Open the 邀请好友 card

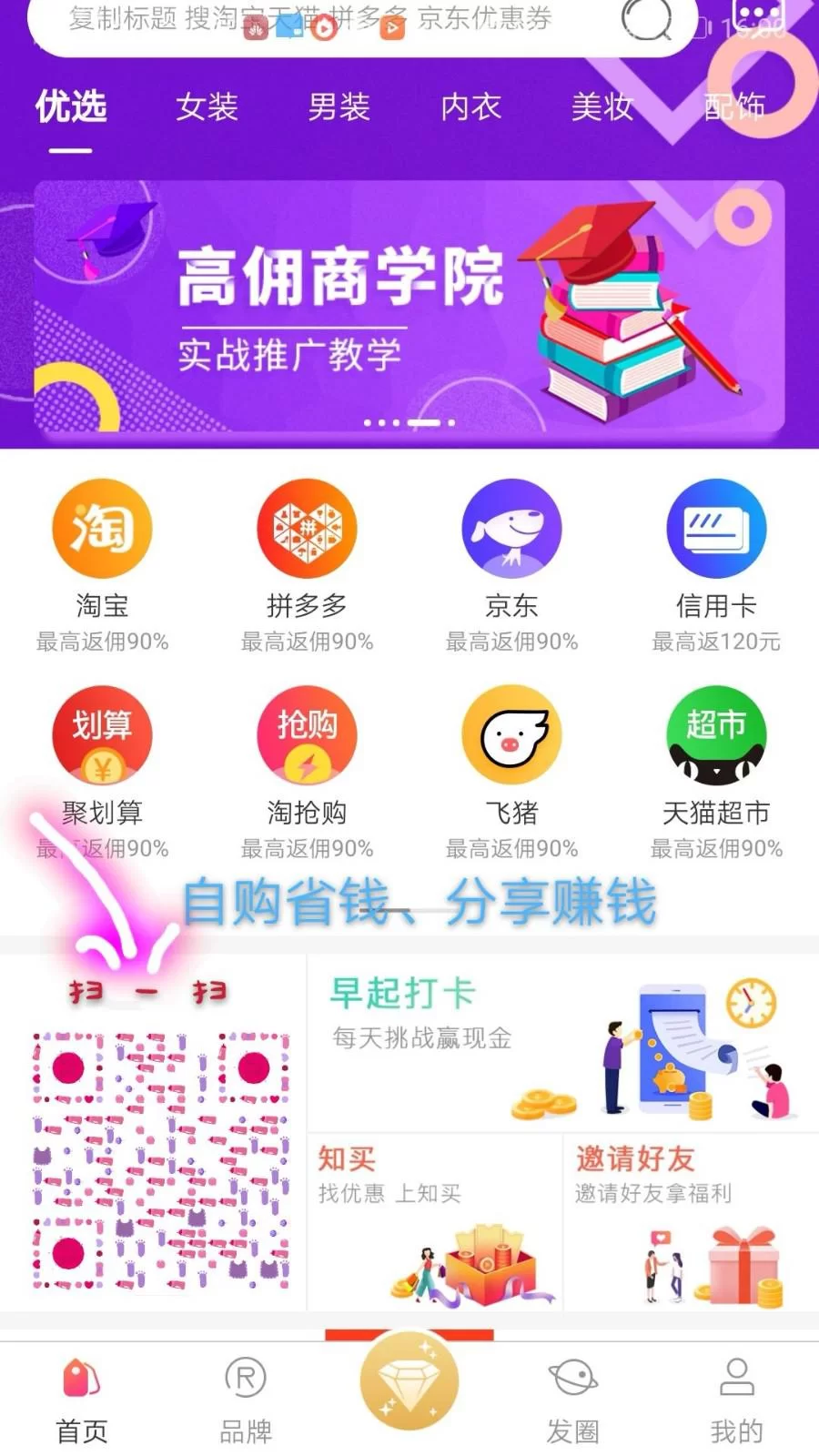click(x=690, y=1221)
